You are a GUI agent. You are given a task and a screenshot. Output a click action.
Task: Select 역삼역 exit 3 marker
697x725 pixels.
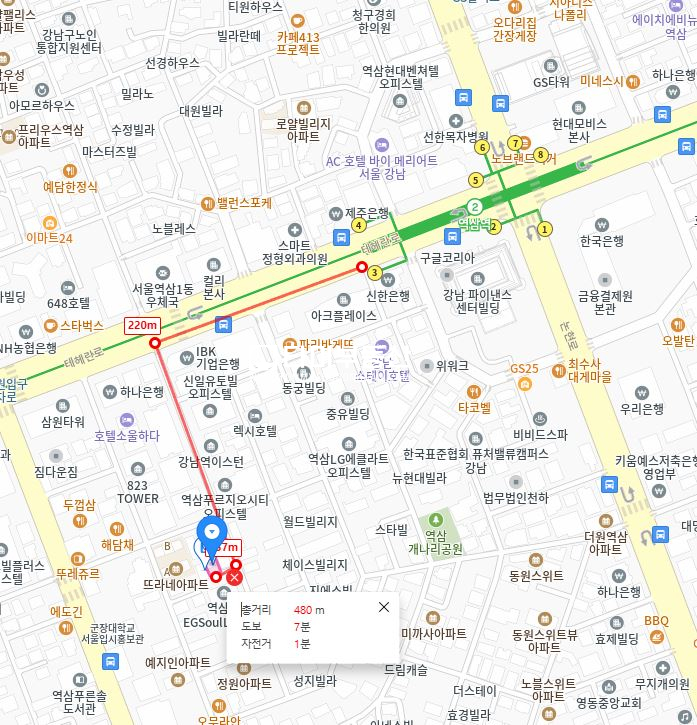(x=374, y=272)
